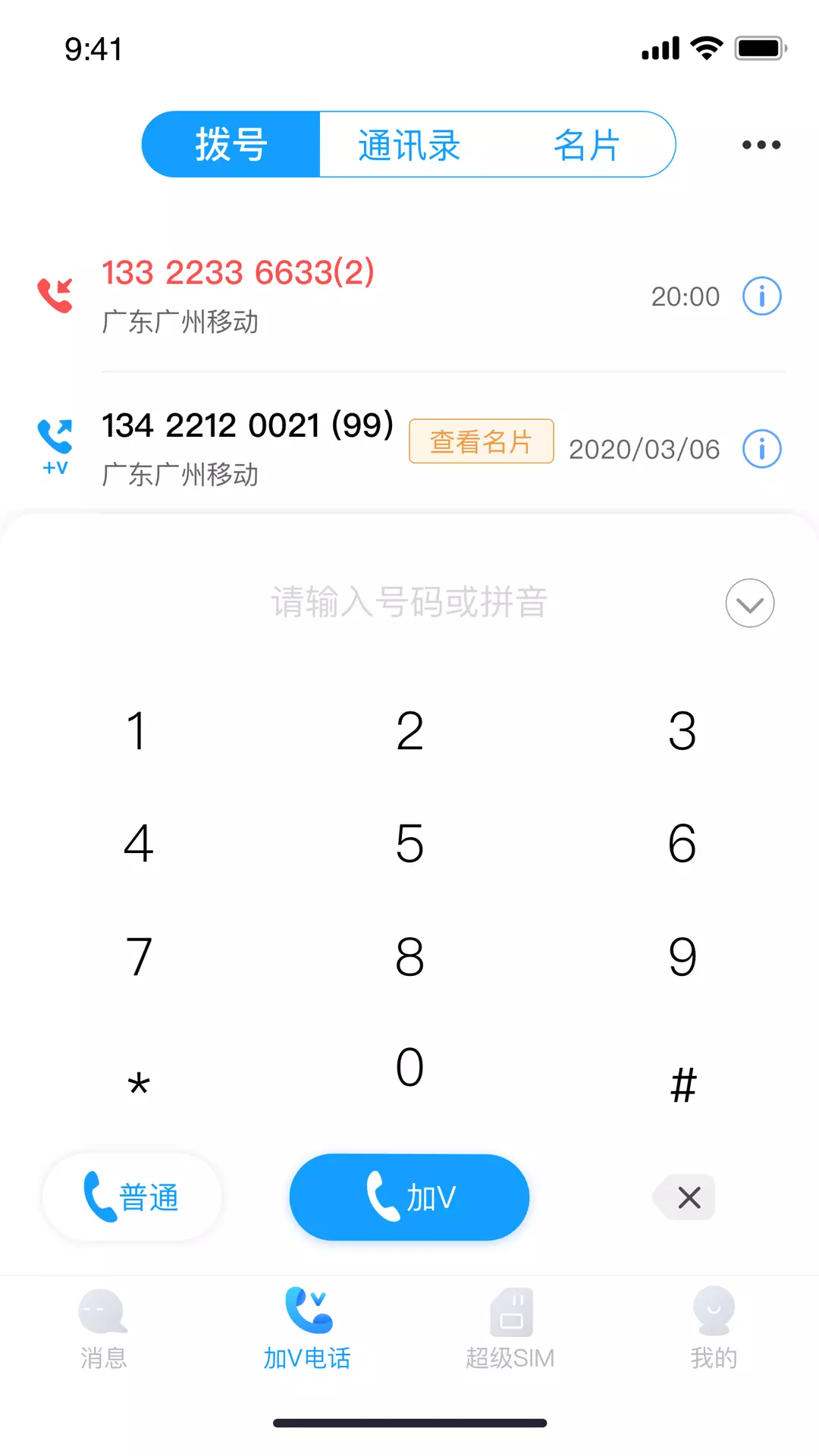The height and width of the screenshot is (1456, 819).
Task: Open 我的 profile tab
Action: (714, 1329)
